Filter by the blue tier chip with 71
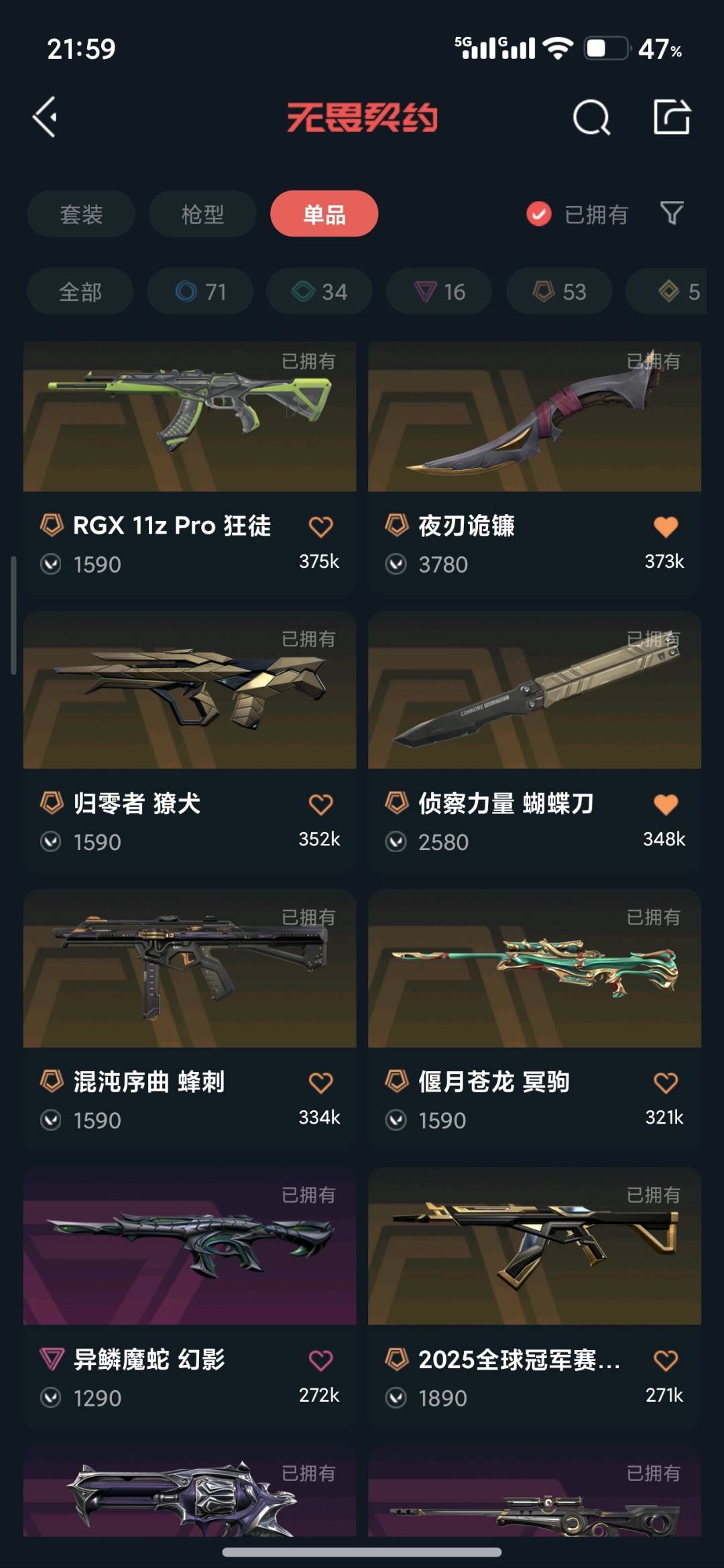This screenshot has width=724, height=1568. point(200,292)
